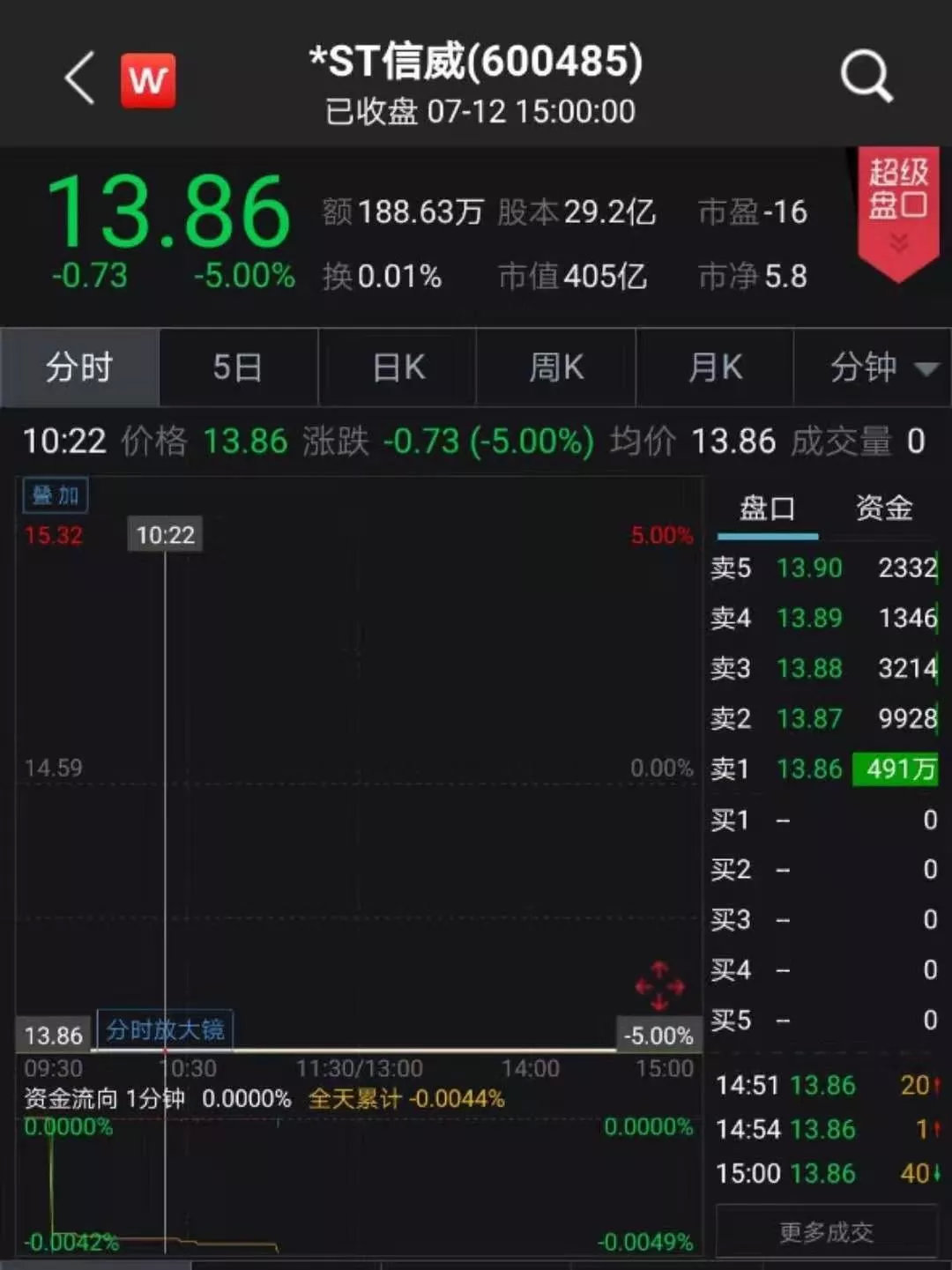952x1270 pixels.
Task: Tap the red fullscreen arrows icon
Action: (659, 985)
